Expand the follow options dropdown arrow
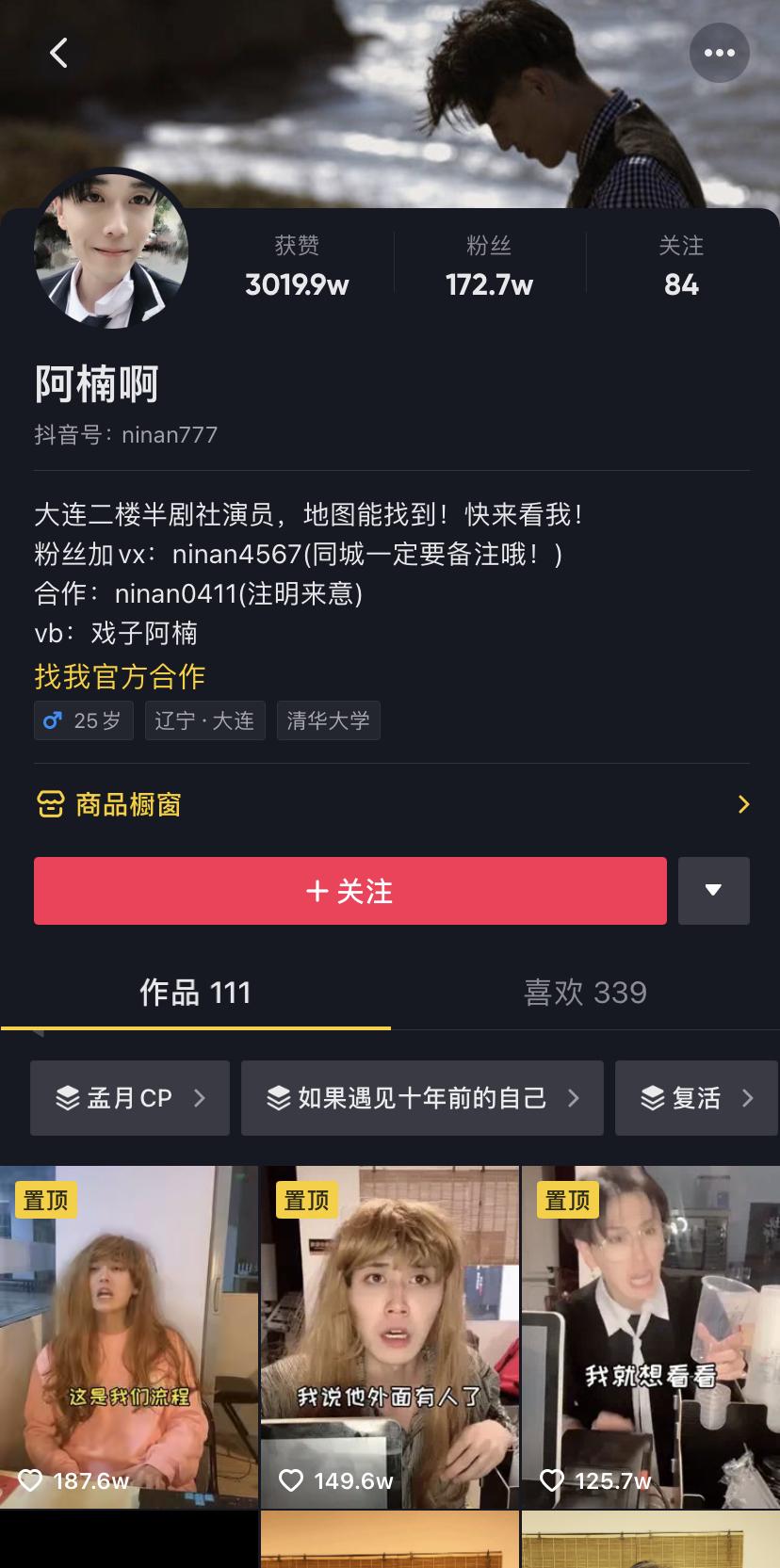 coord(714,890)
